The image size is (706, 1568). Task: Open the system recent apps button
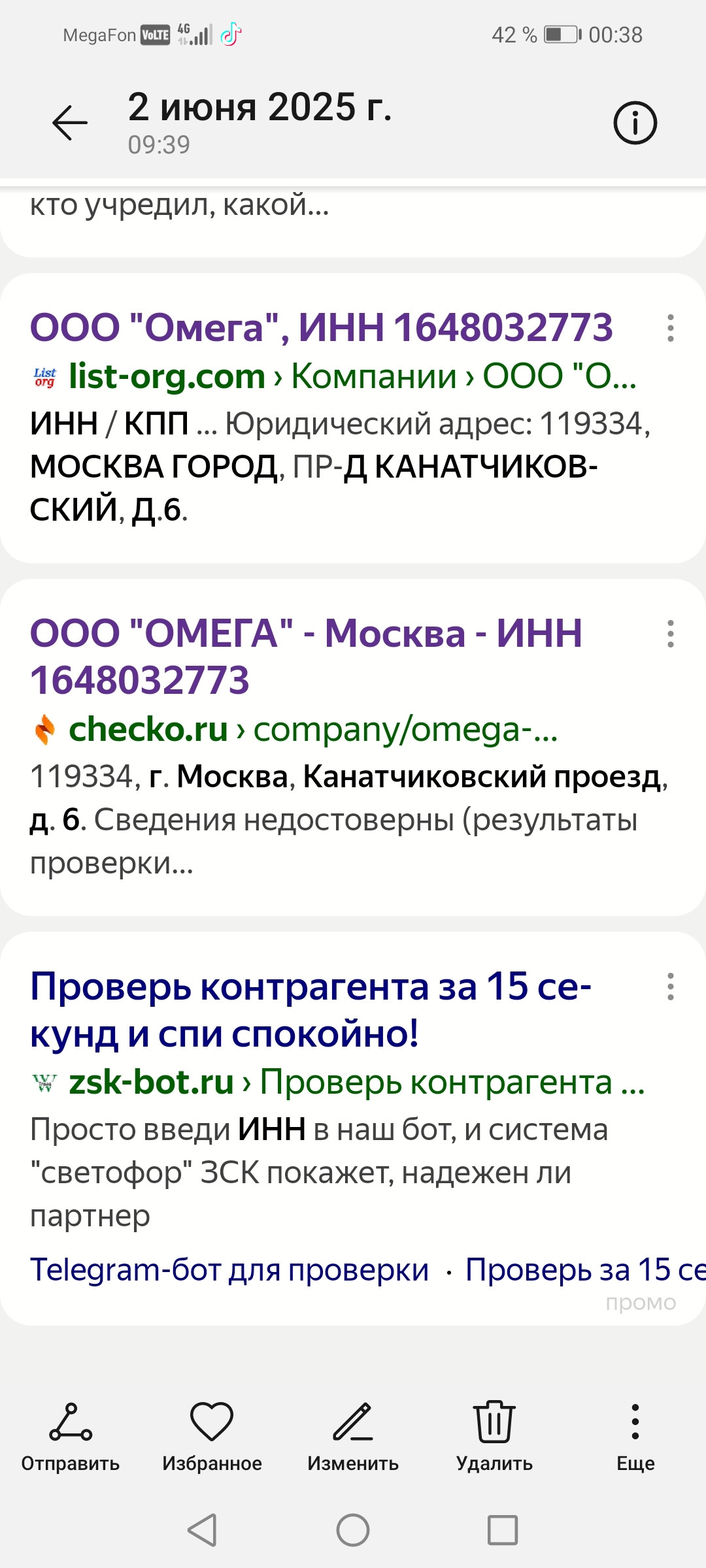[503, 1530]
